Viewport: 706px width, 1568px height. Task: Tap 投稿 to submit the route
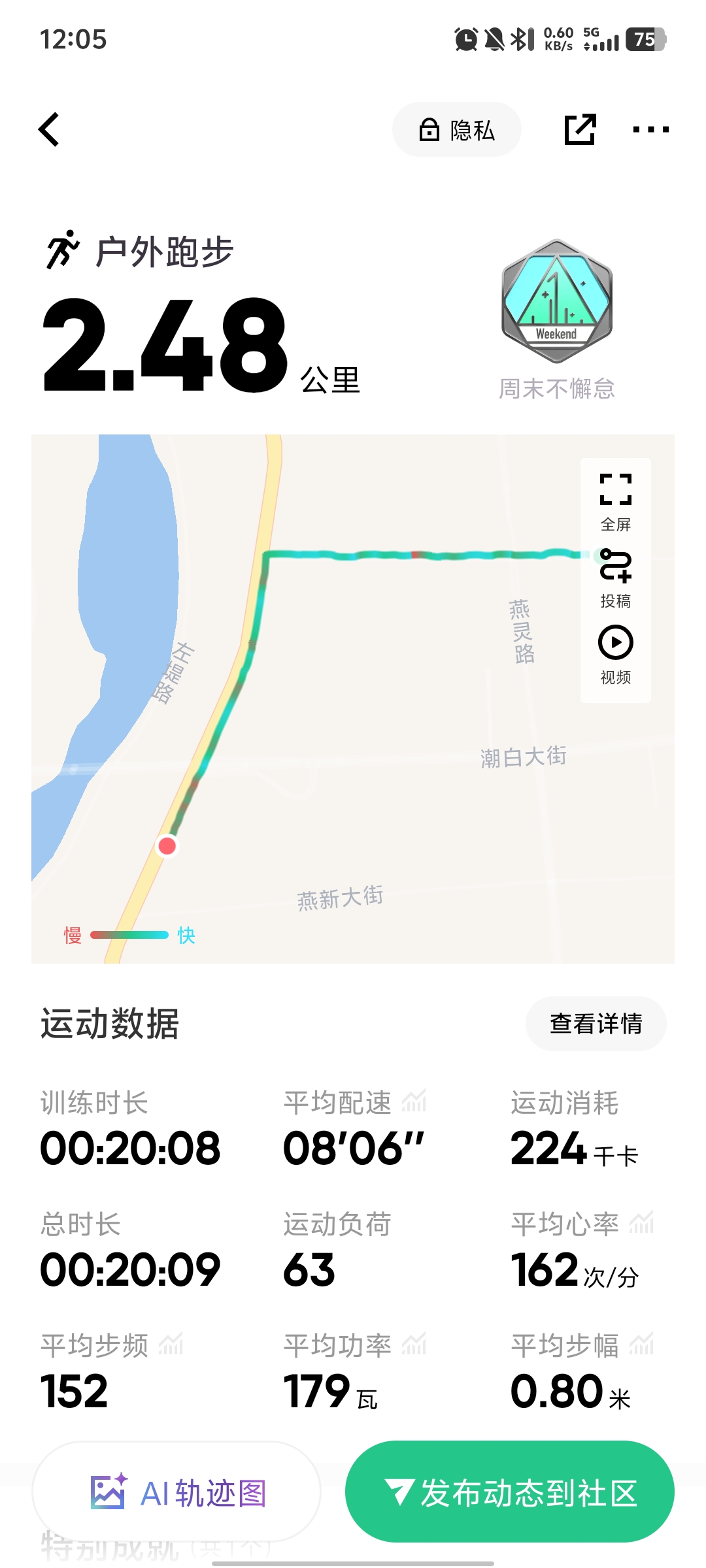click(x=615, y=578)
